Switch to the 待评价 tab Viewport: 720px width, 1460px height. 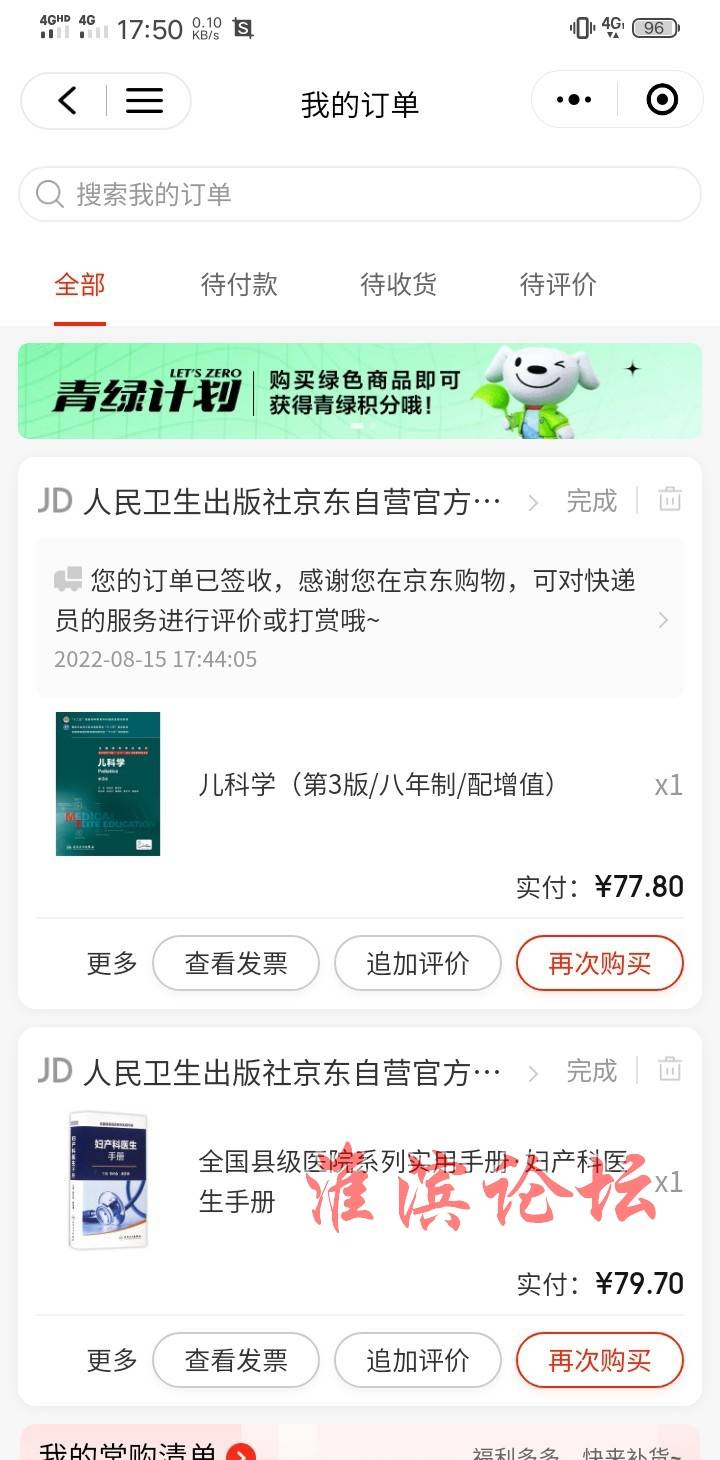pyautogui.click(x=558, y=285)
